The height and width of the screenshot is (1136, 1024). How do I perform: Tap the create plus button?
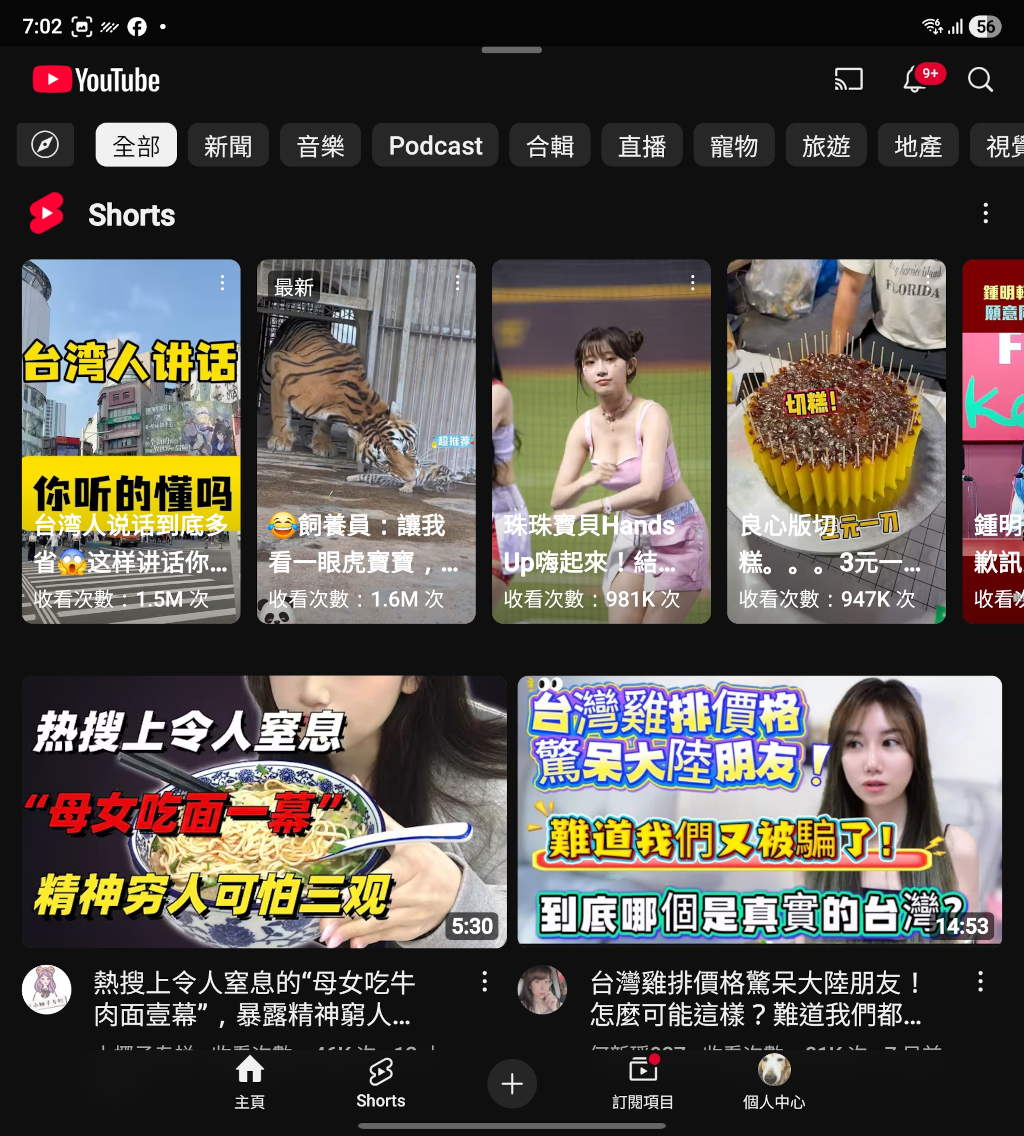(512, 1084)
